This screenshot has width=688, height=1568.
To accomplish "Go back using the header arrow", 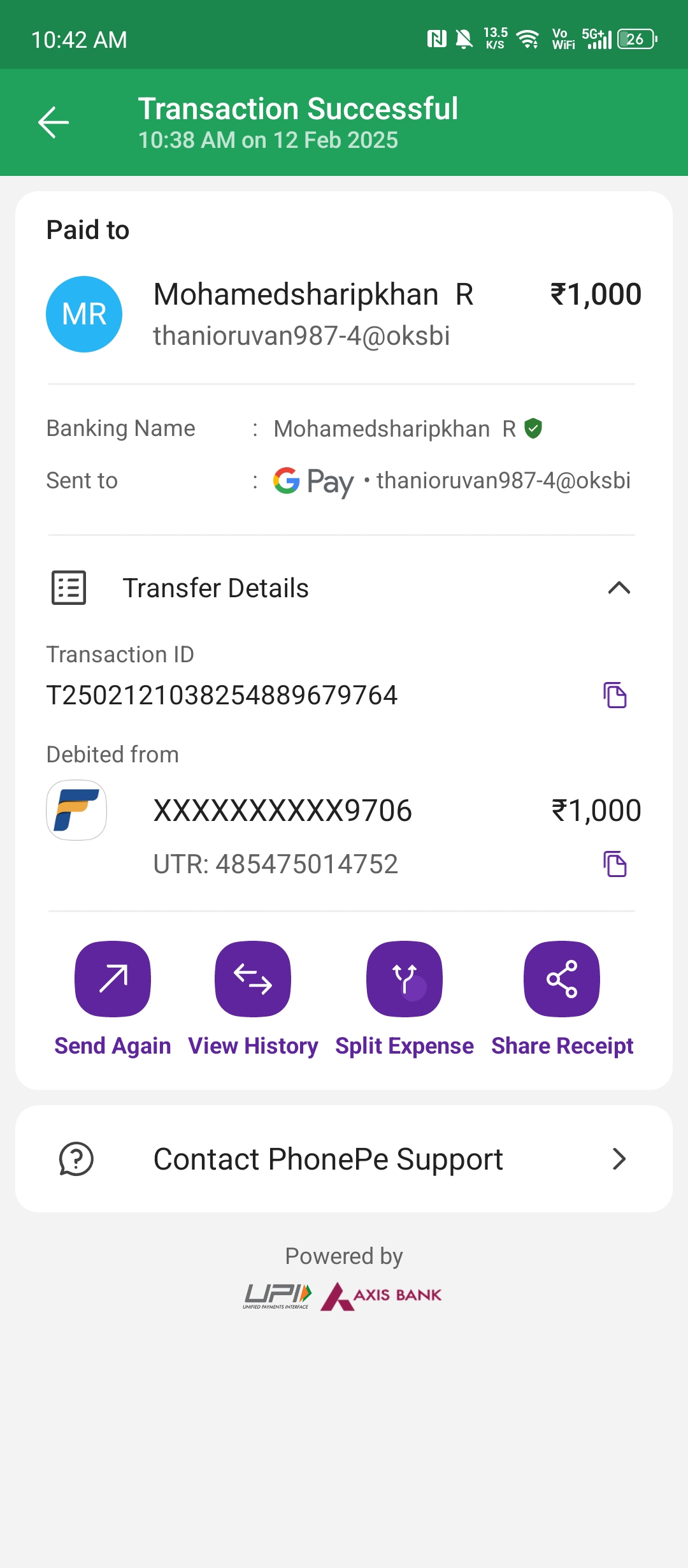I will [x=54, y=122].
